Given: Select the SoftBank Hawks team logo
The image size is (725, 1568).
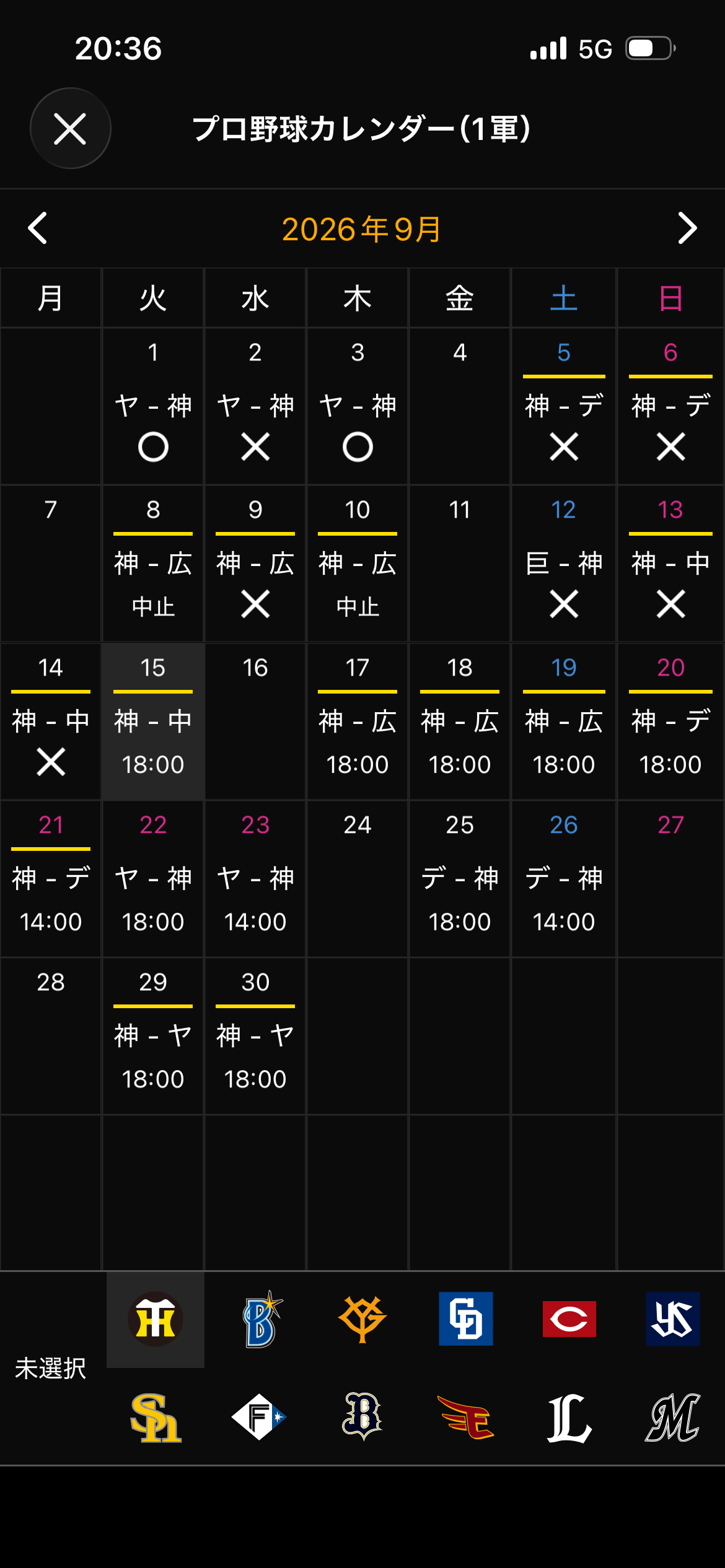Looking at the screenshot, I should click(x=156, y=1418).
